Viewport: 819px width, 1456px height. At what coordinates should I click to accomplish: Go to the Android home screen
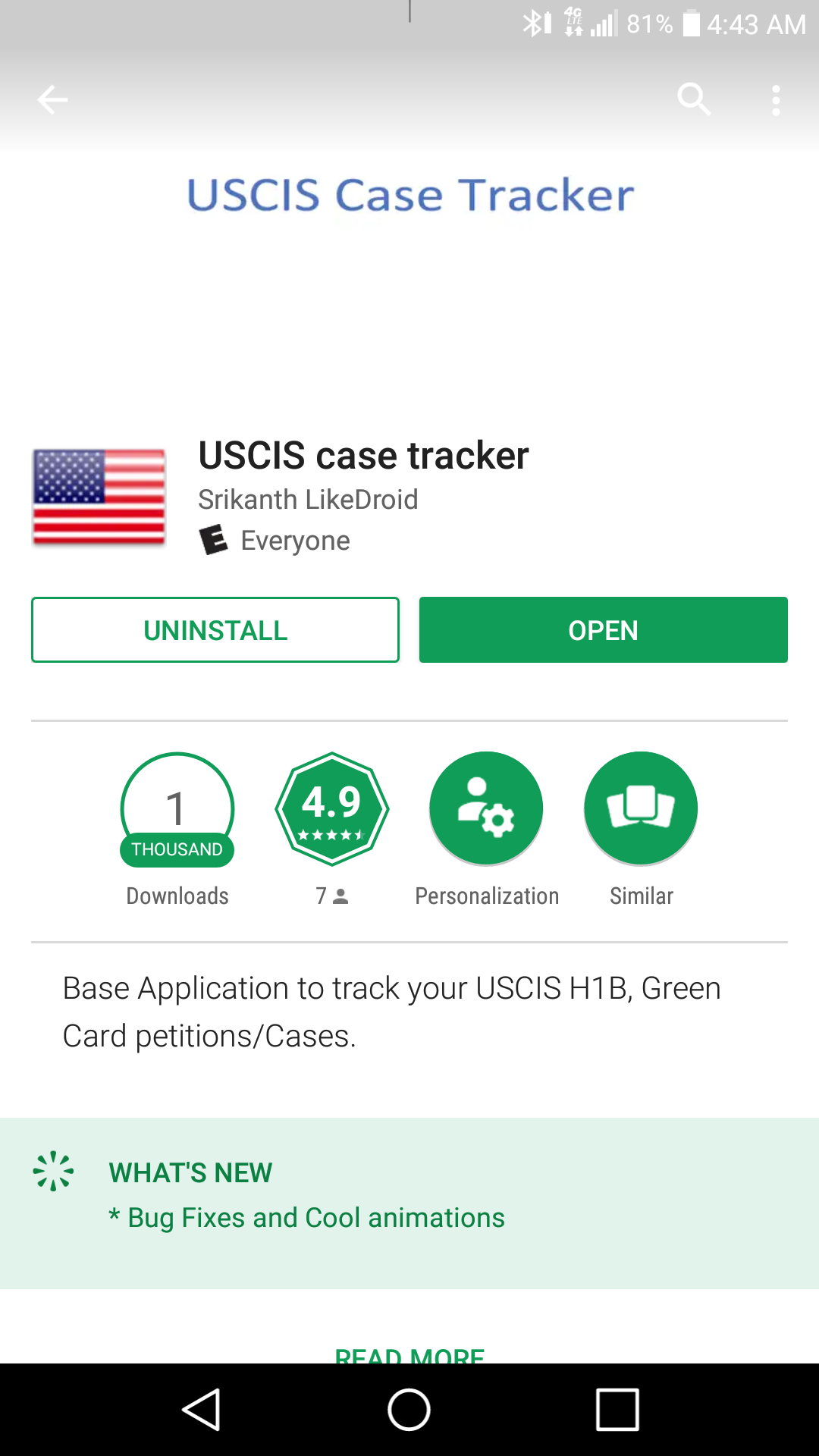(x=409, y=1410)
